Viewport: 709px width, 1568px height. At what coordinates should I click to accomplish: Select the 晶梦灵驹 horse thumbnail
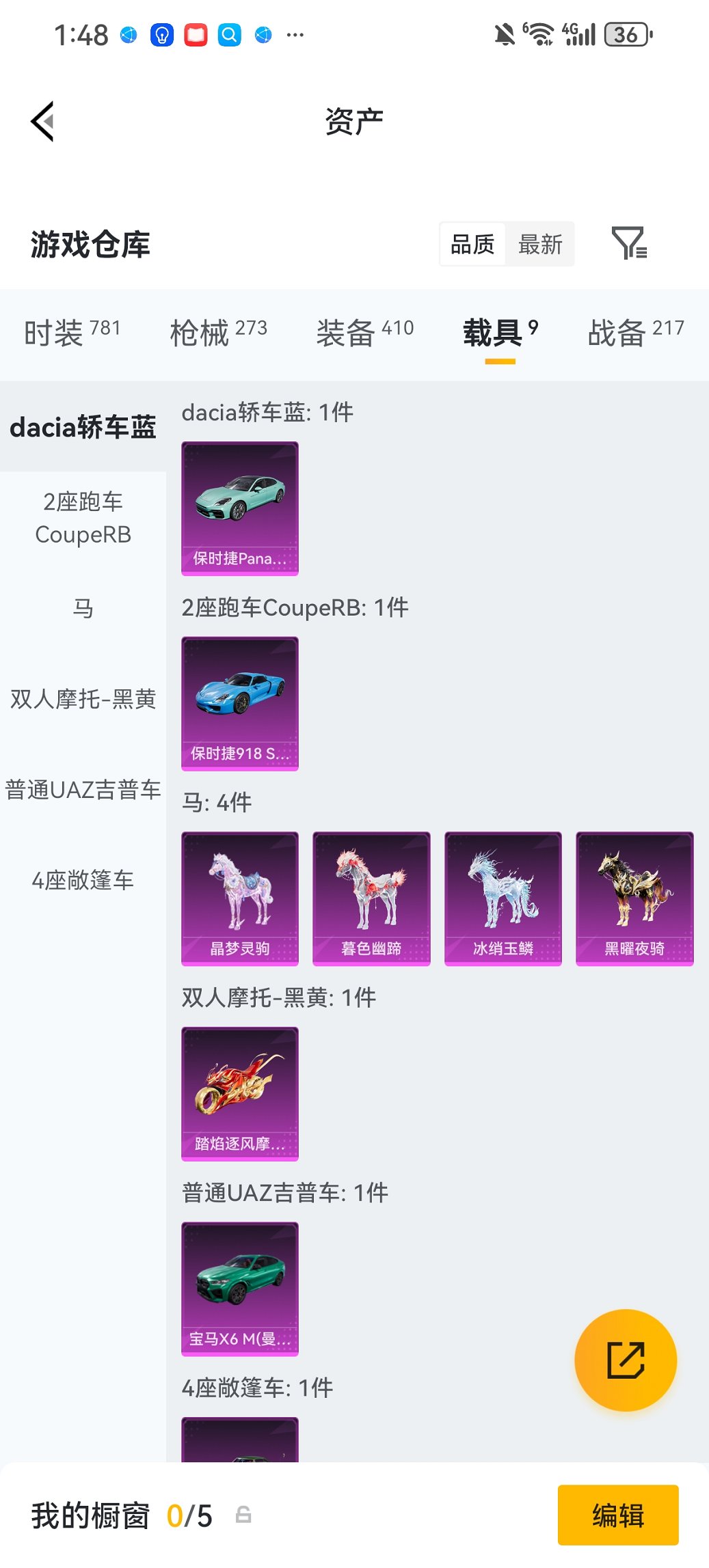pos(240,898)
